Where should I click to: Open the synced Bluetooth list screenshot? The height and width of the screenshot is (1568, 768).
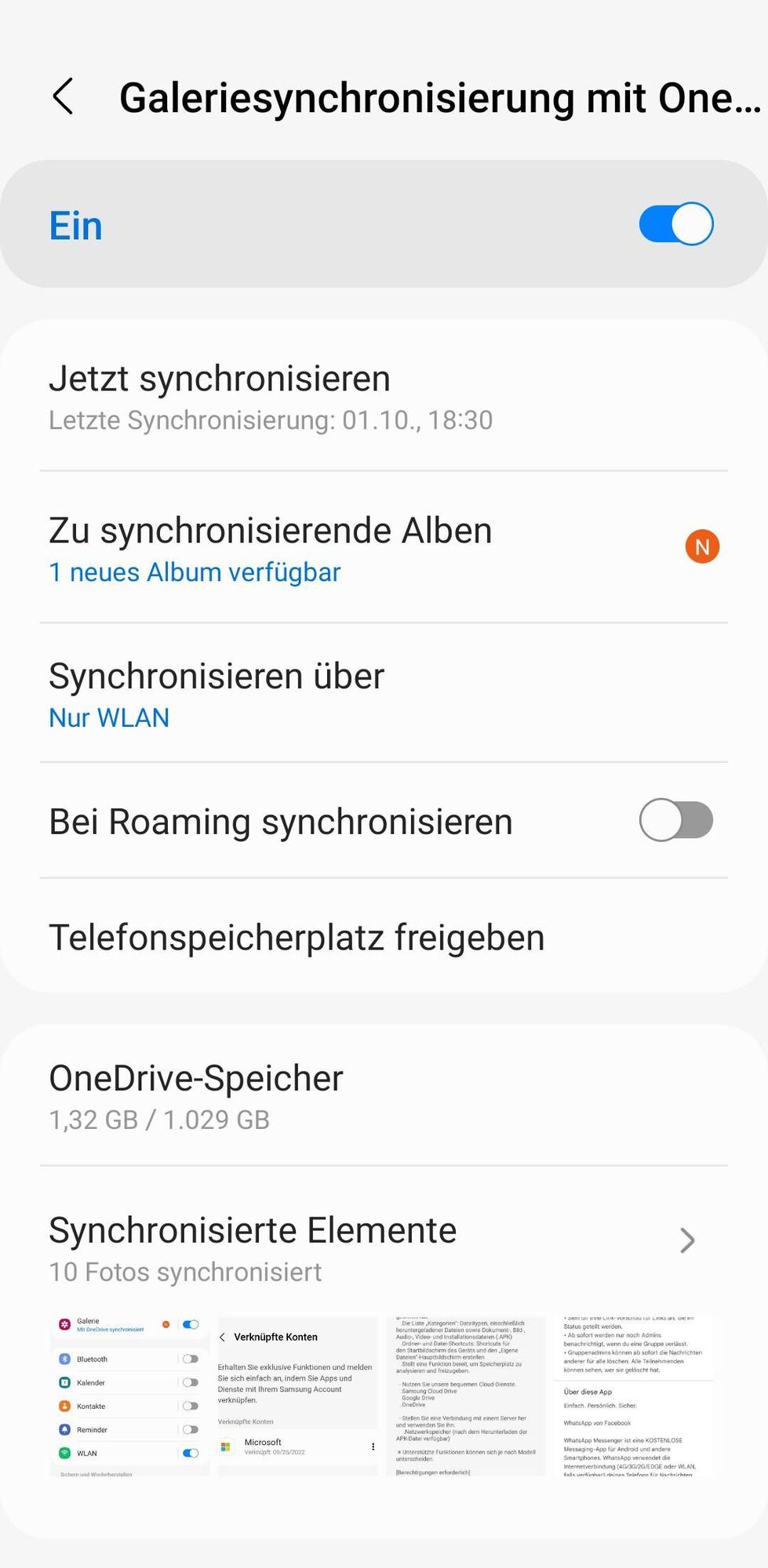pos(130,1396)
